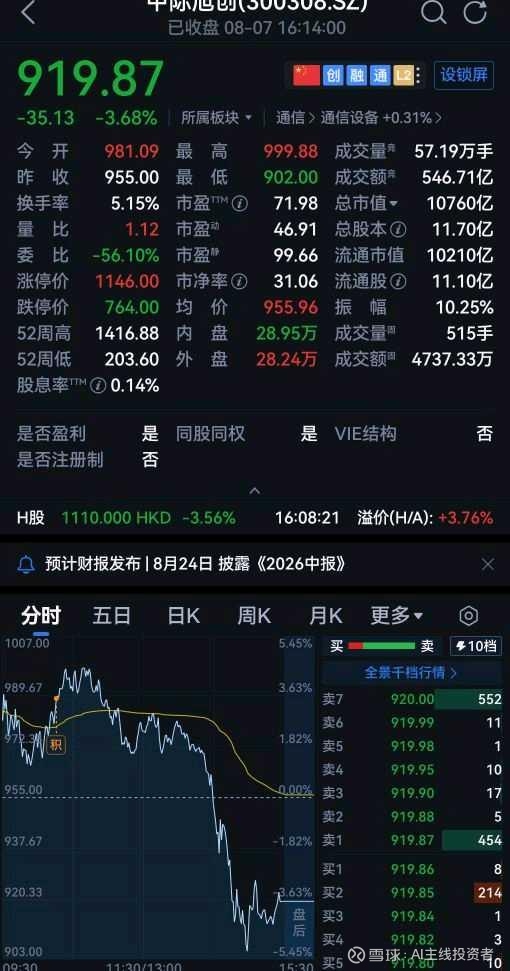Switch to the 月K chart tab
Image resolution: width=510 pixels, height=971 pixels.
(x=326, y=616)
